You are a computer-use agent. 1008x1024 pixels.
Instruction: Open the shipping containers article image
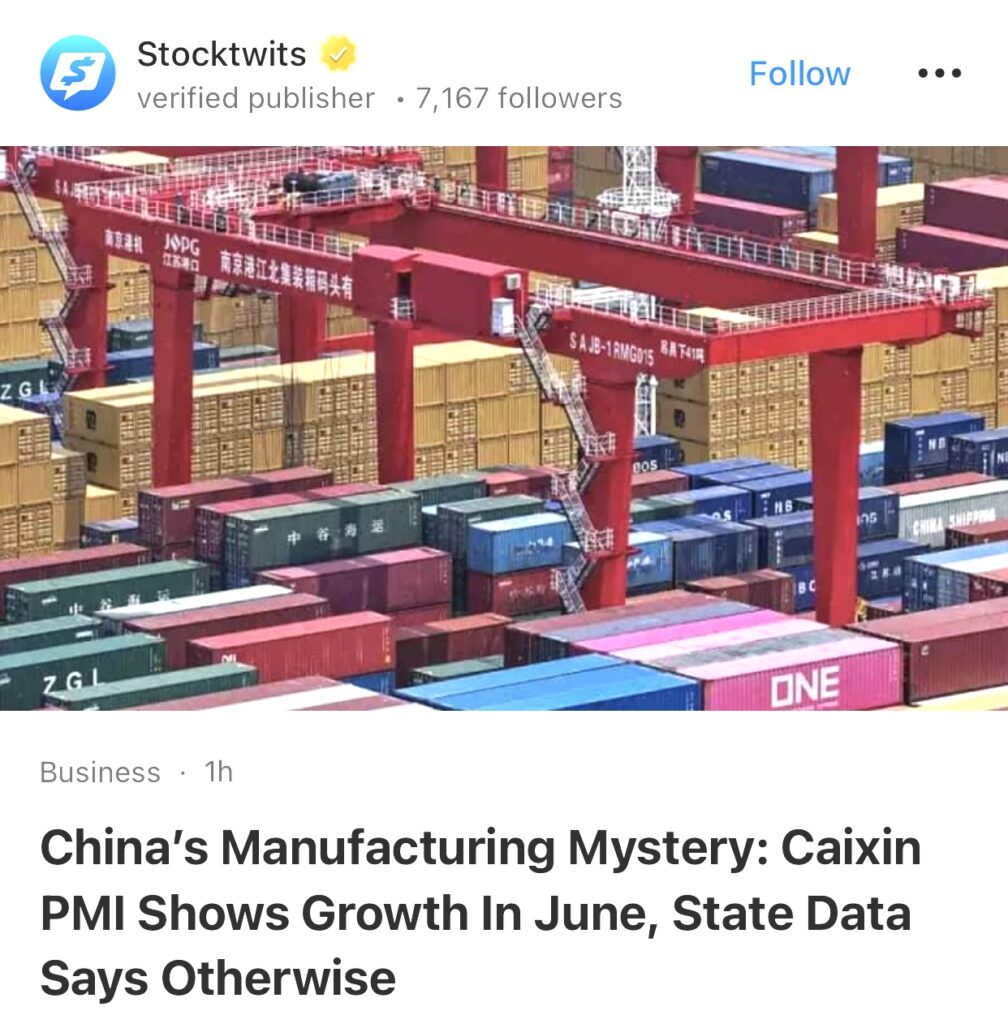click(x=504, y=428)
